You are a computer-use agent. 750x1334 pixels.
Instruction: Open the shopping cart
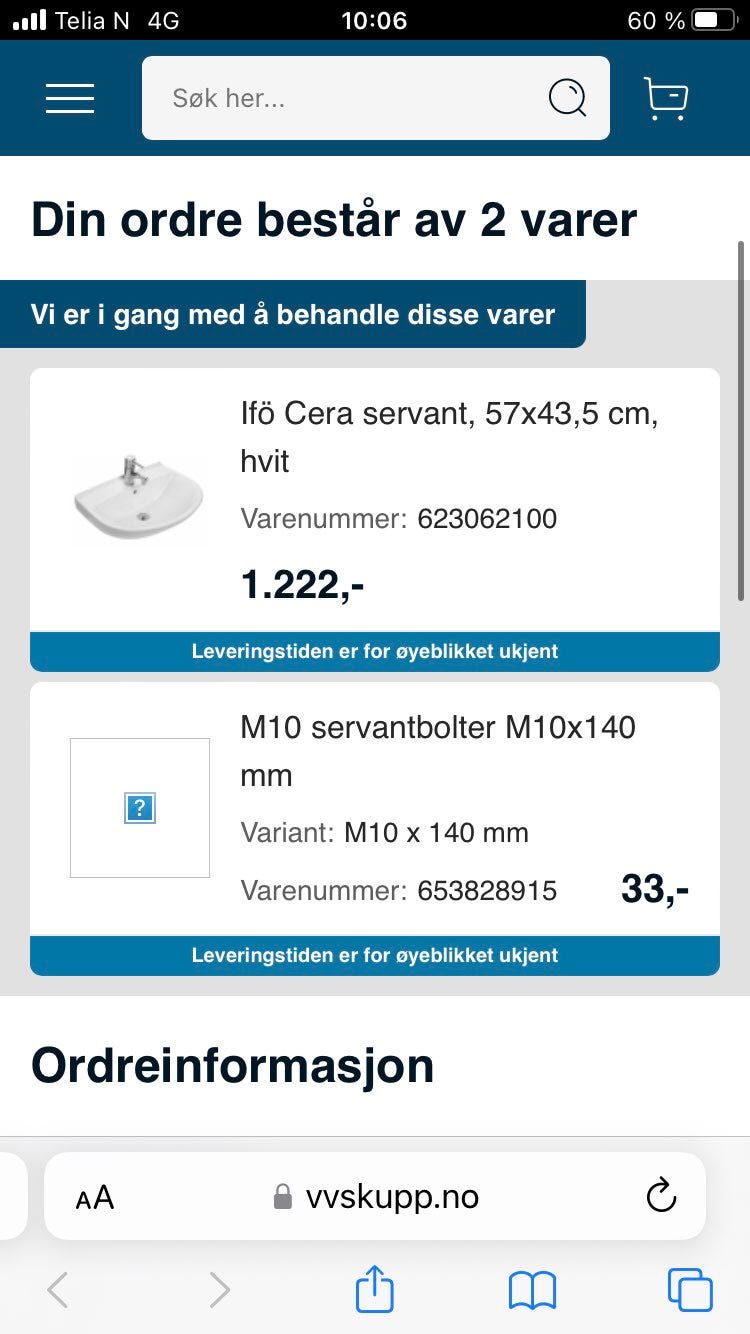tap(665, 98)
